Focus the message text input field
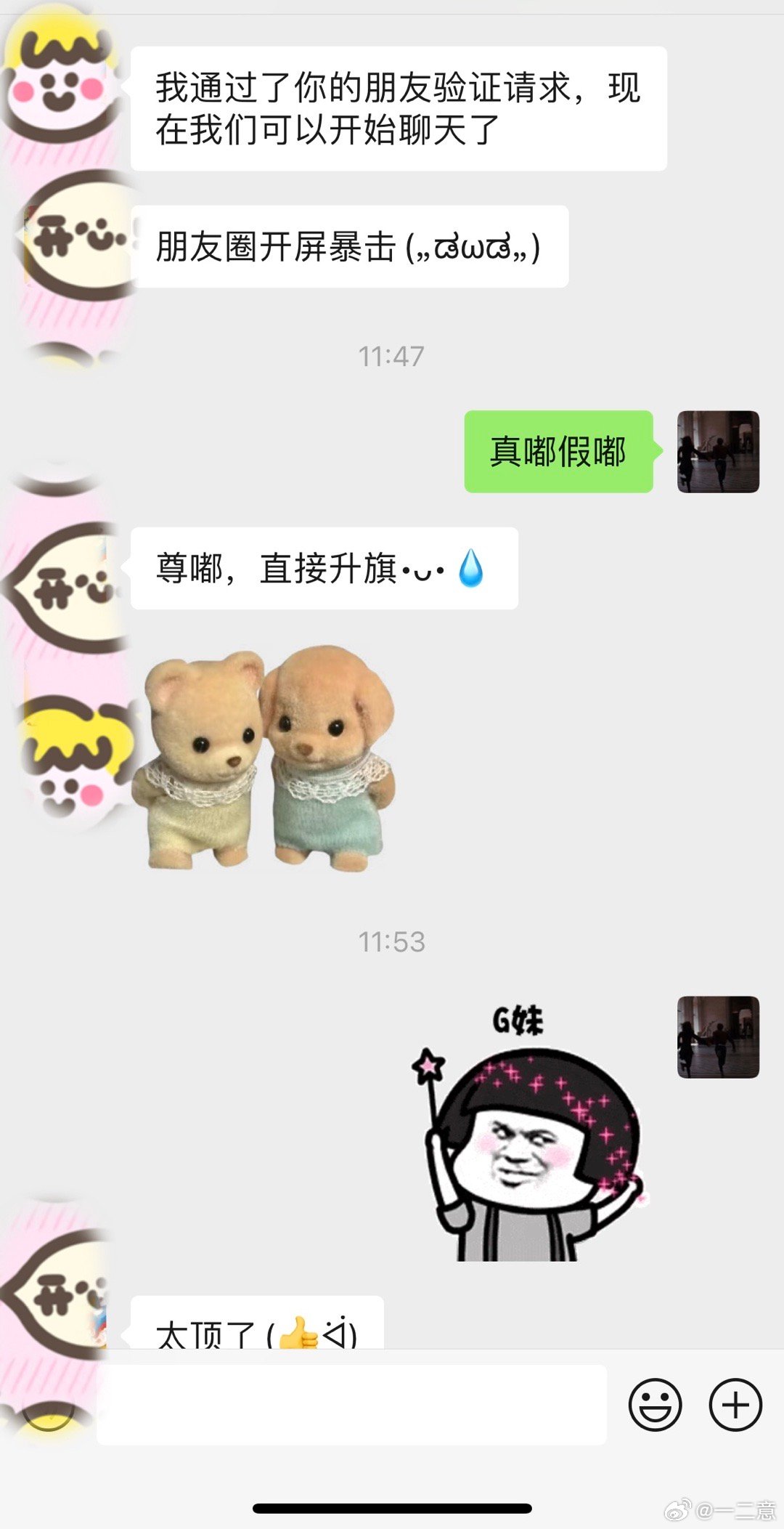The width and height of the screenshot is (784, 1529). (x=351, y=1404)
